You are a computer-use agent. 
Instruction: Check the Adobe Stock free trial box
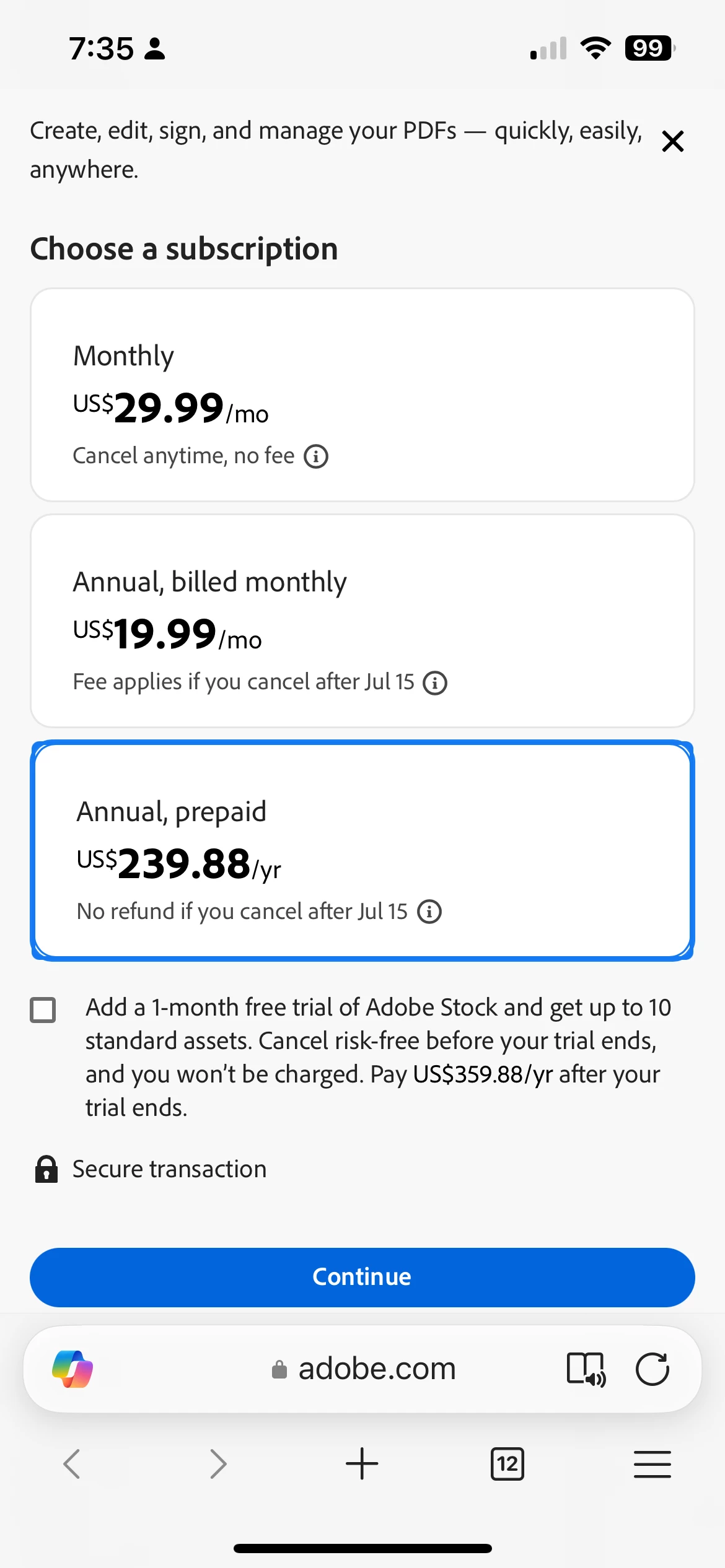click(x=43, y=1010)
